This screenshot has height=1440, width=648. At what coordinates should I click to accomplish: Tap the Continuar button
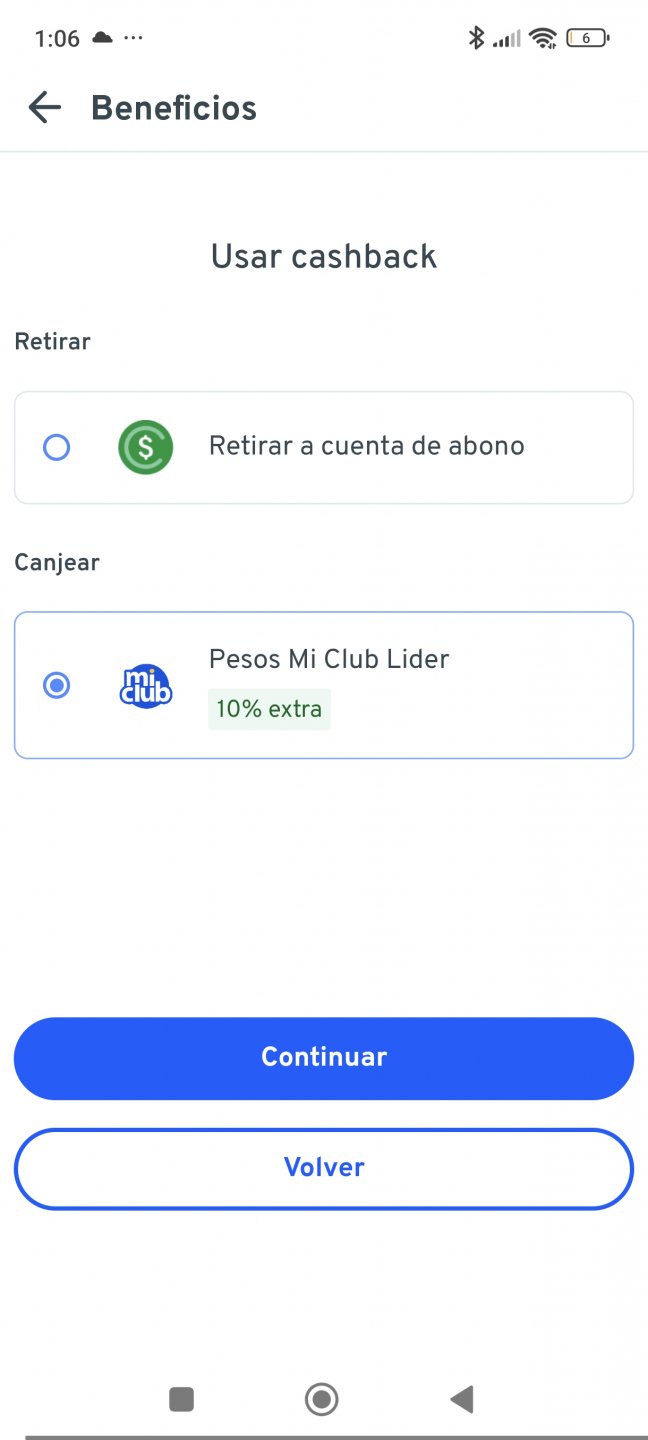tap(324, 1058)
